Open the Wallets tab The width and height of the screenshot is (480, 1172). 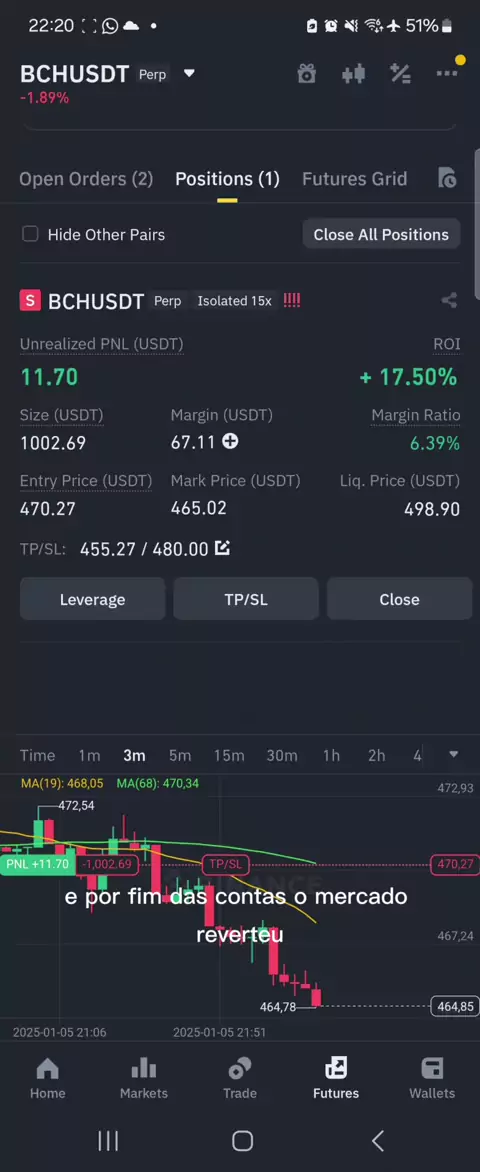[432, 1079]
